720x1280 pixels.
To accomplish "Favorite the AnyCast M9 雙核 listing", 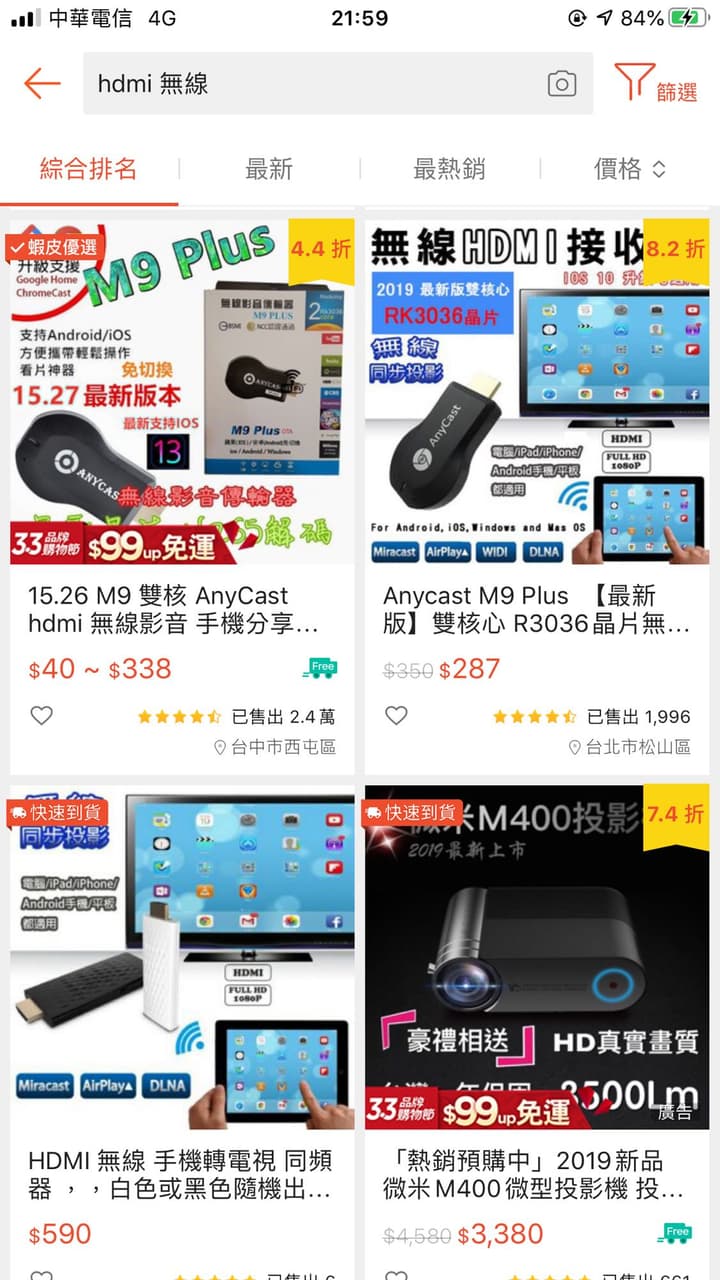I will pos(41,715).
